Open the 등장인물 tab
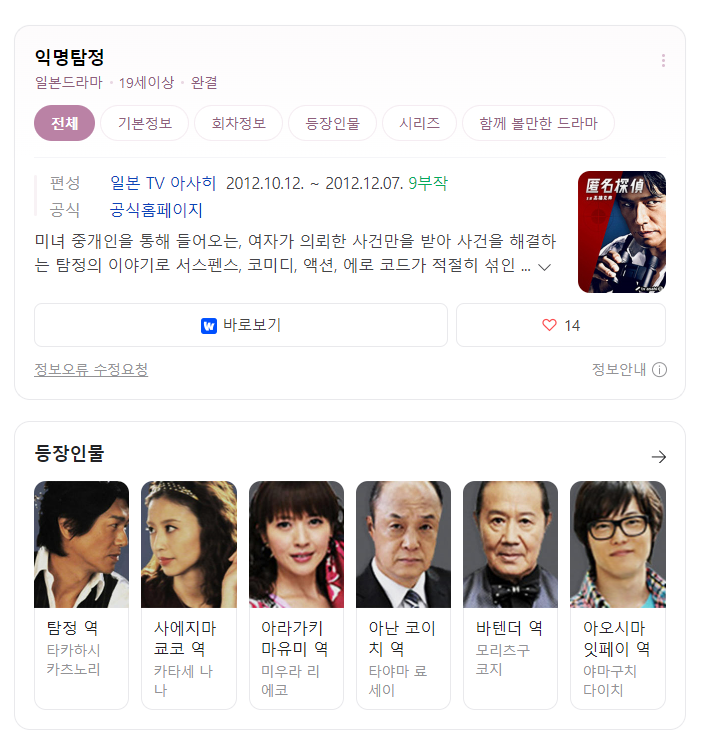The image size is (724, 730). 332,124
